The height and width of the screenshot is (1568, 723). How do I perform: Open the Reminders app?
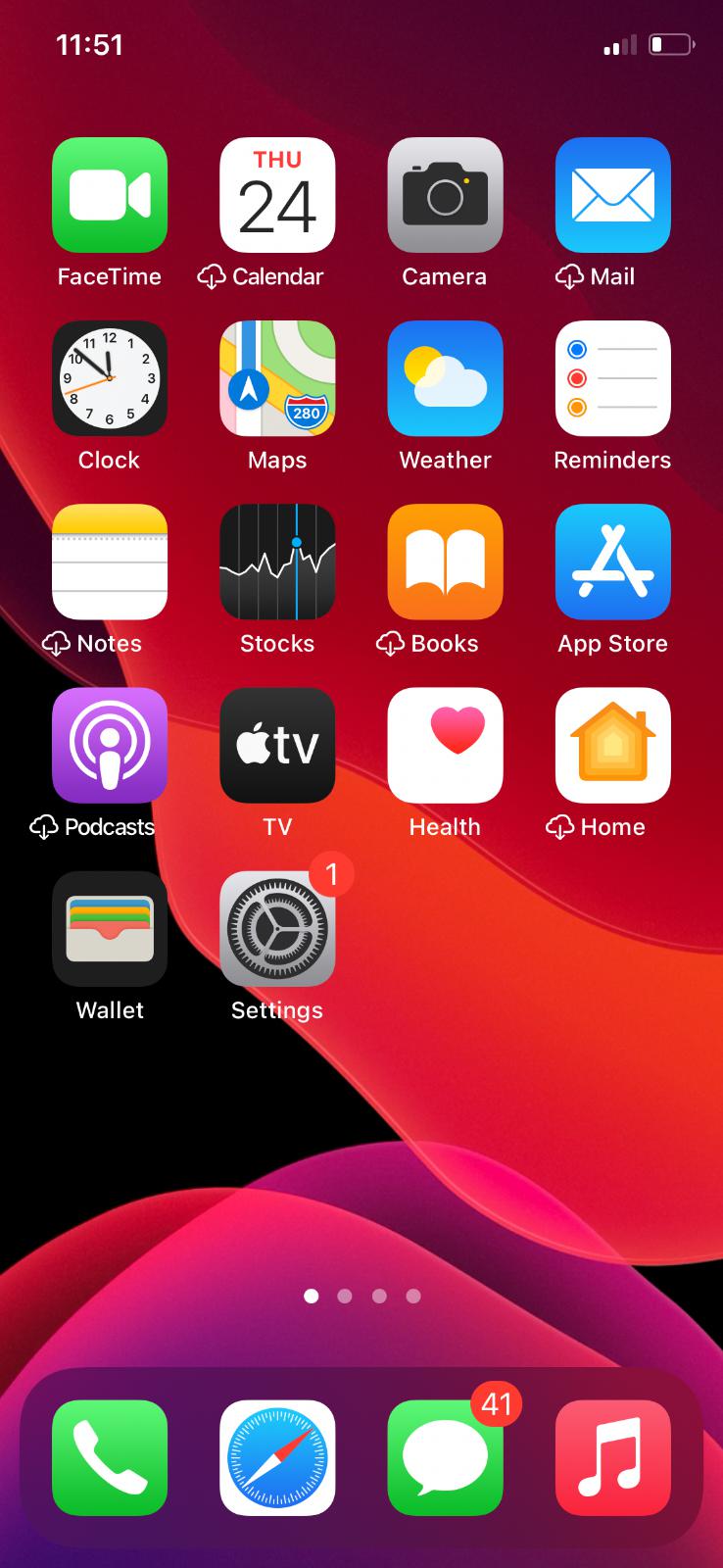tap(612, 378)
